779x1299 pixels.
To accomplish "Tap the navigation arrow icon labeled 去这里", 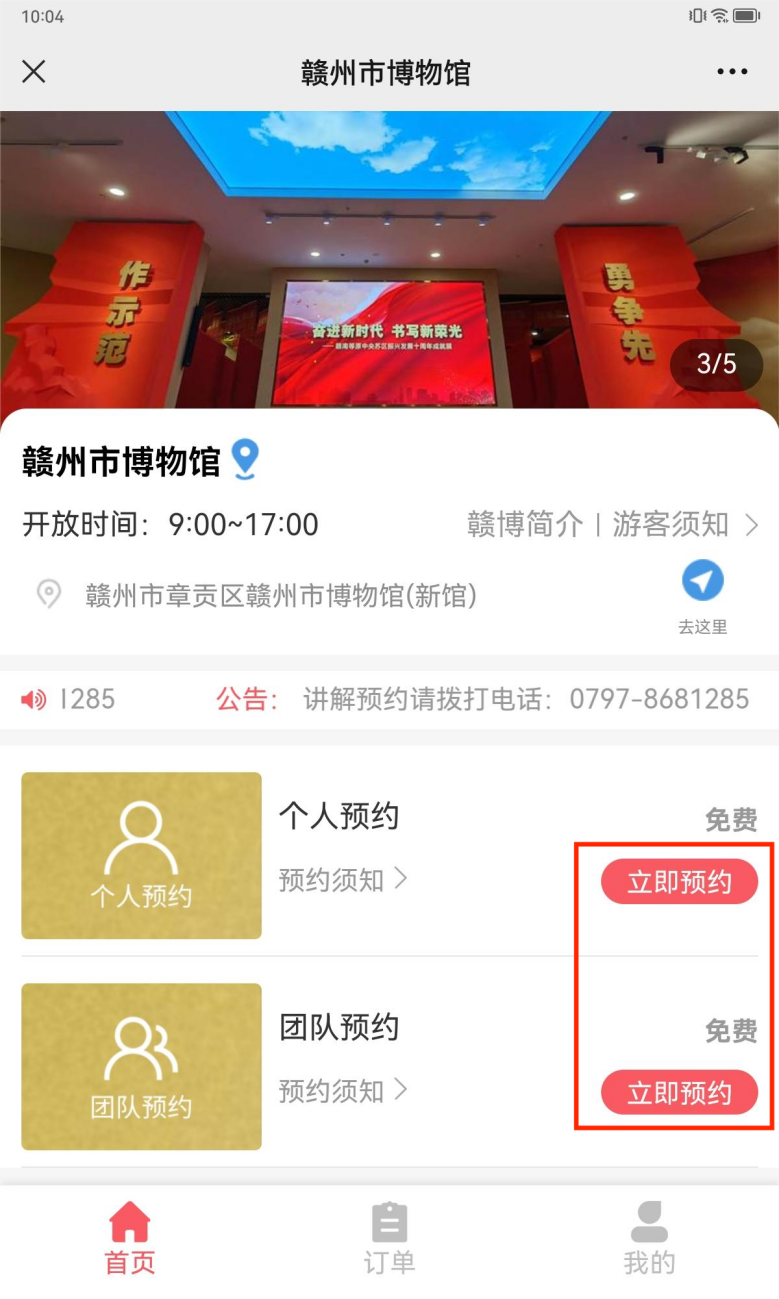I will (703, 581).
